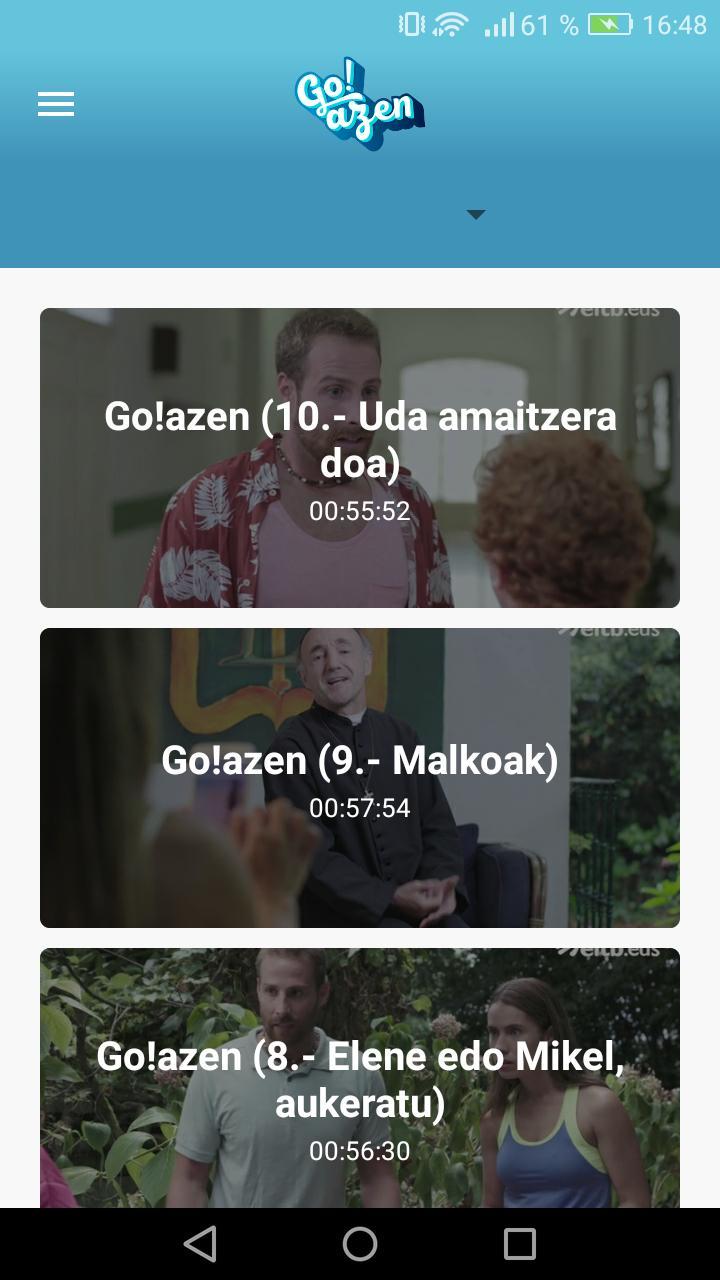Open episode 'Malkoak'

tap(360, 777)
